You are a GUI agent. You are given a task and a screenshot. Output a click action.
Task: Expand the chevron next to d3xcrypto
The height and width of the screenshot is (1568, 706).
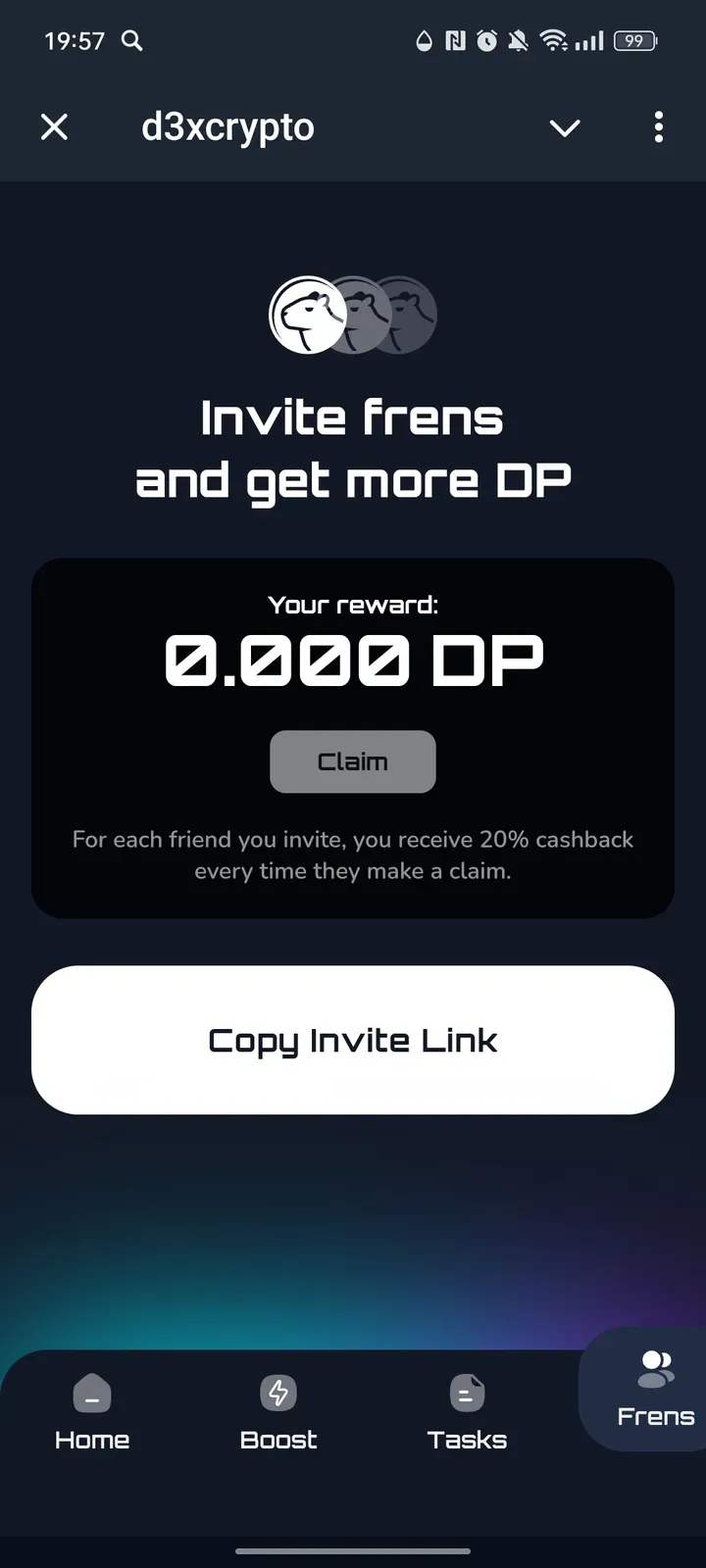coord(565,127)
